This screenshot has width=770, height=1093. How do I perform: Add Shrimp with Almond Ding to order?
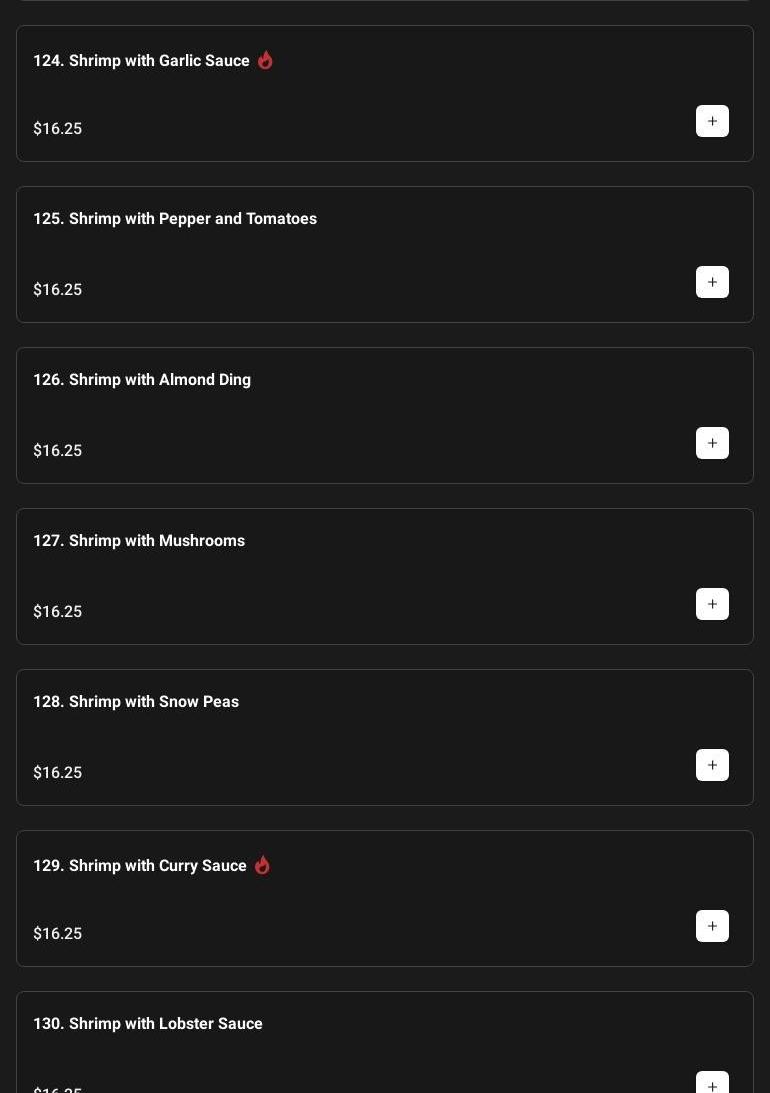coord(712,443)
